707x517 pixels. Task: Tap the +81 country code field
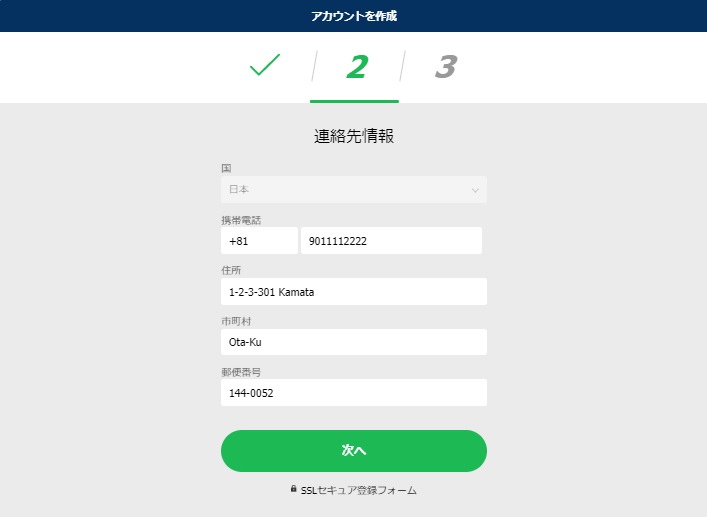259,241
